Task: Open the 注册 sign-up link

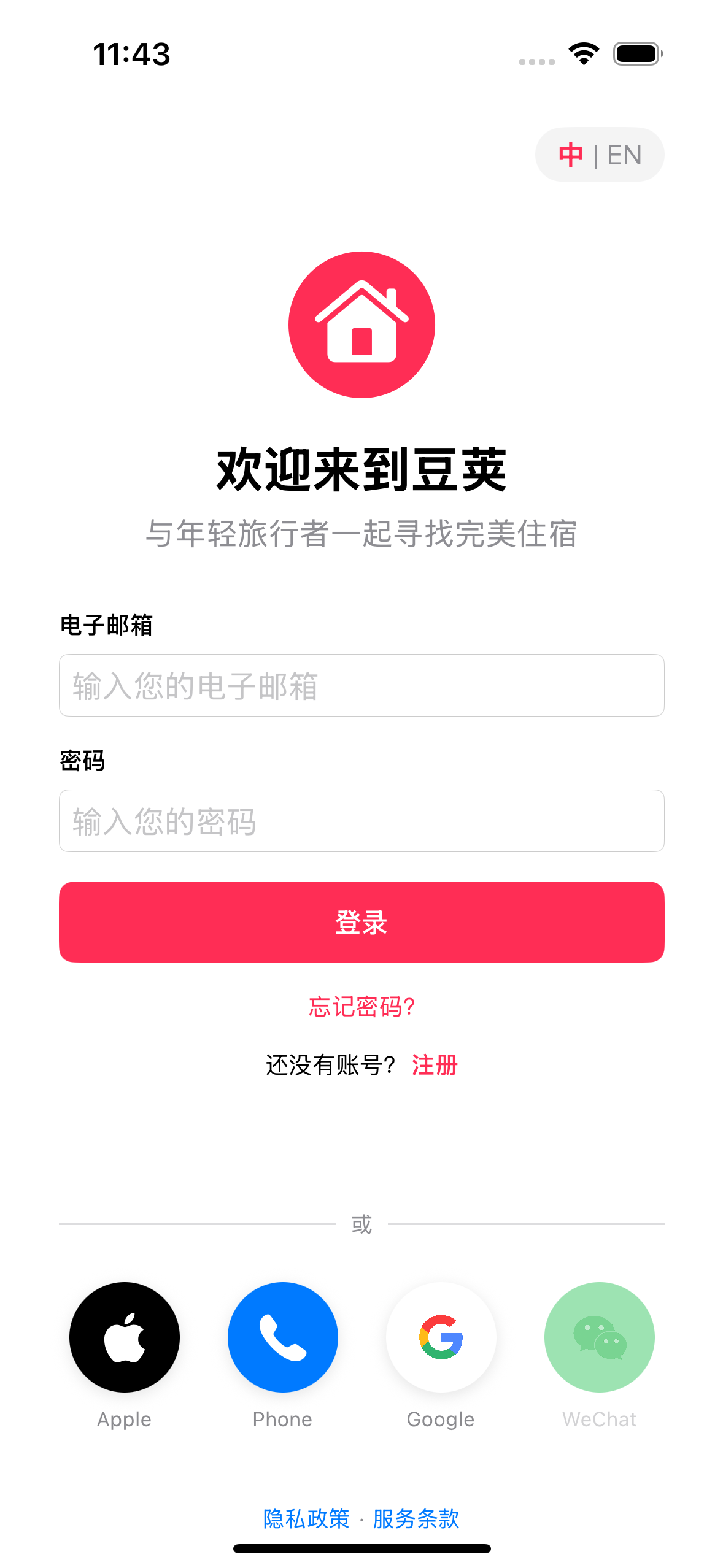Action: click(x=435, y=1065)
